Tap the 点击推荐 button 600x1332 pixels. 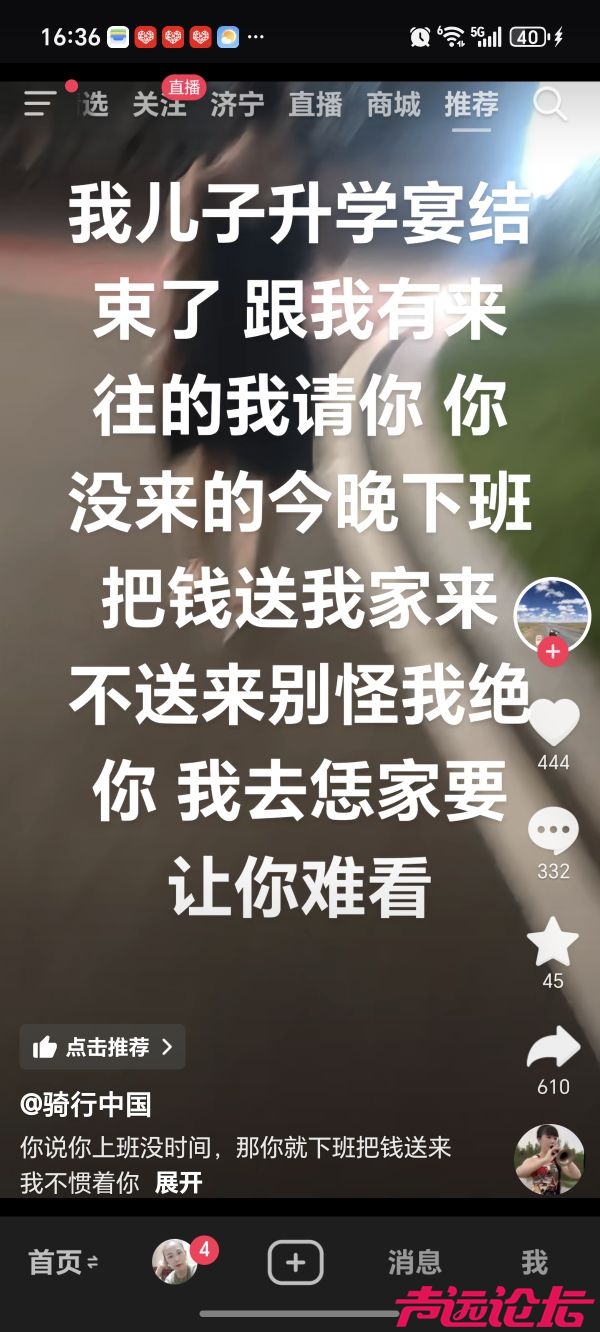pyautogui.click(x=102, y=1047)
